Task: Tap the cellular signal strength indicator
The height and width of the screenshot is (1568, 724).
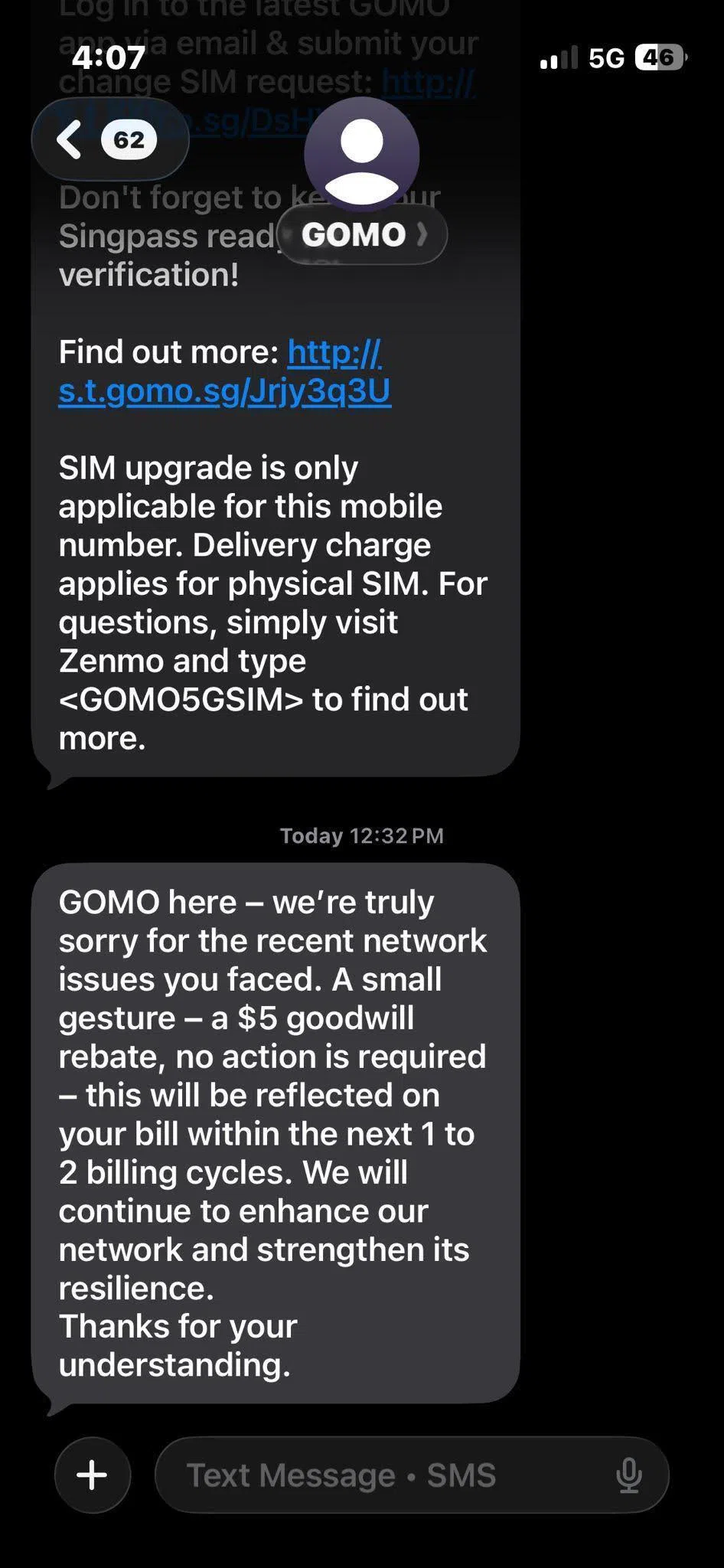Action: pos(556,58)
